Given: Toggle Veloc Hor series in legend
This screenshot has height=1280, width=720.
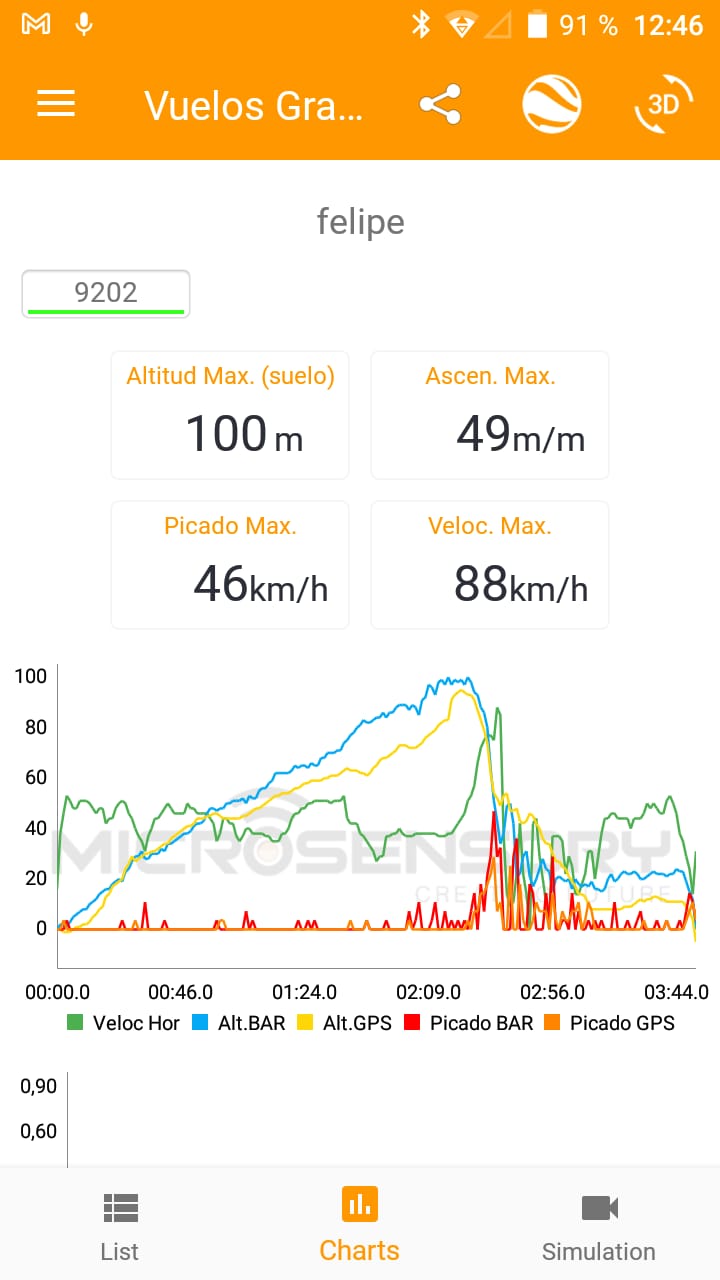Looking at the screenshot, I should tap(123, 1023).
